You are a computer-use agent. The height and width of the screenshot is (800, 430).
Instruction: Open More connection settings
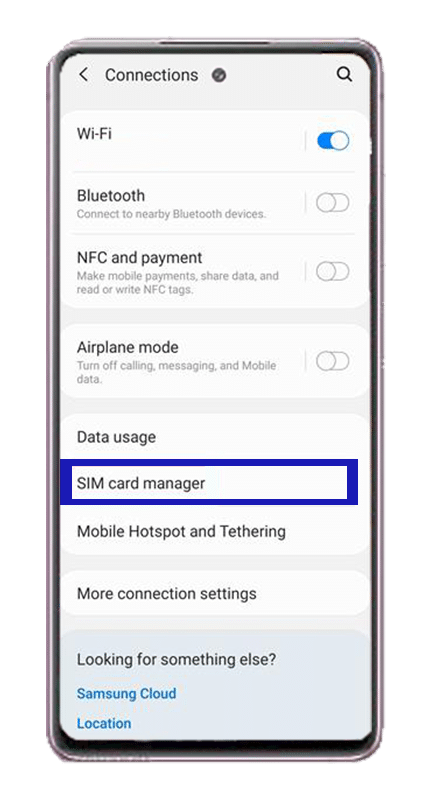(214, 594)
